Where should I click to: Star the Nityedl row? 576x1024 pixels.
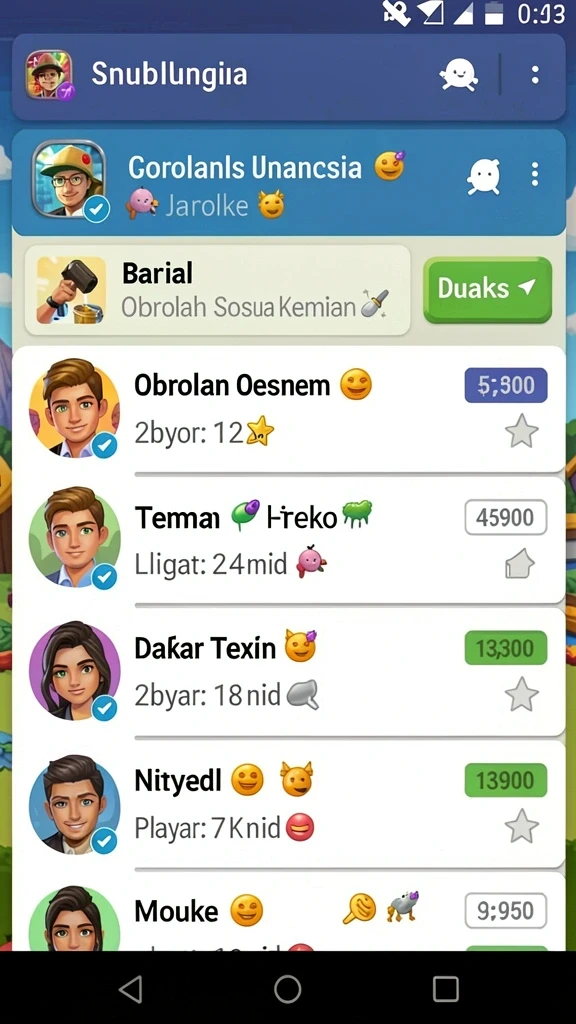coord(522,825)
